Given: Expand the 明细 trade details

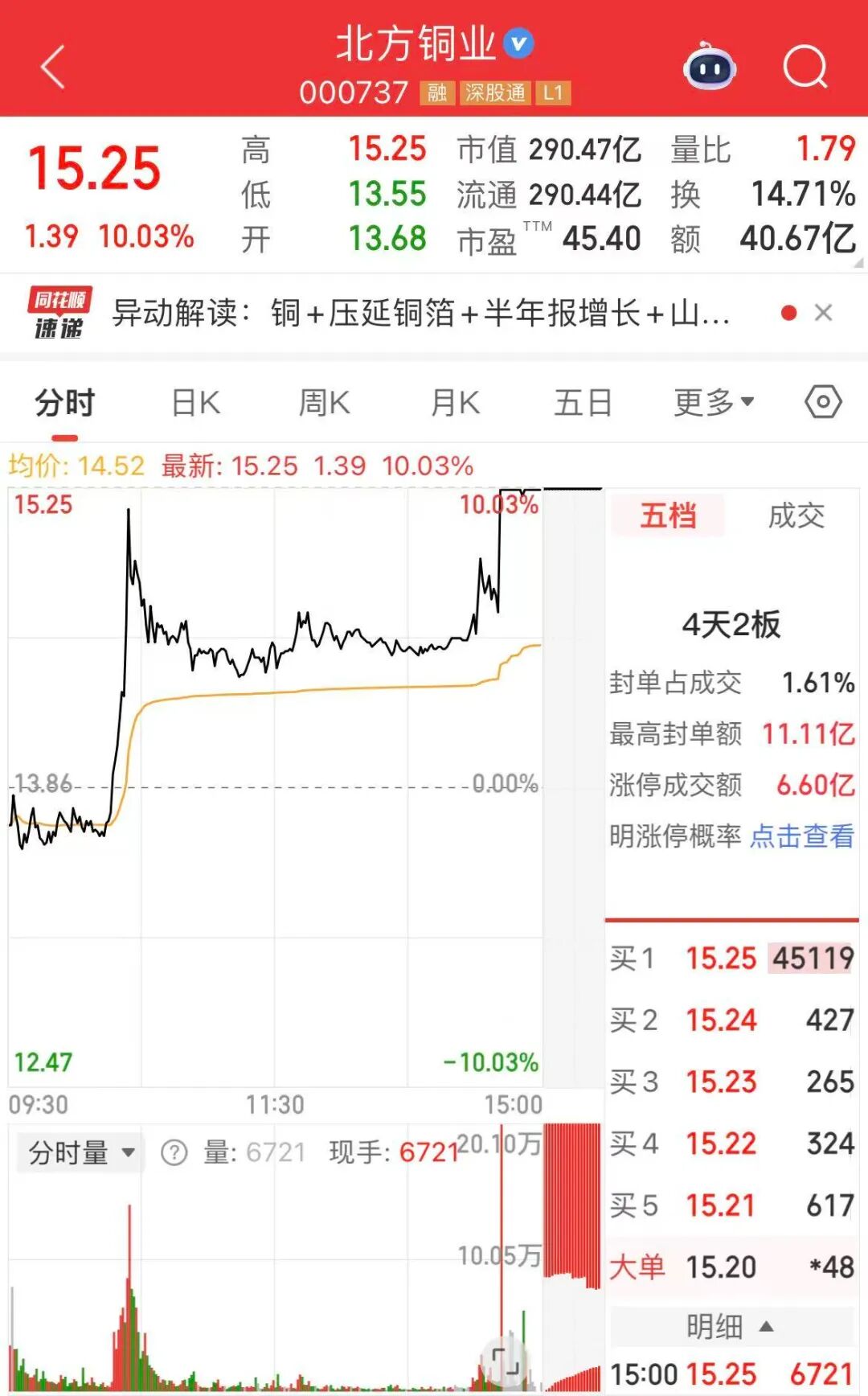Looking at the screenshot, I should click(x=731, y=1327).
